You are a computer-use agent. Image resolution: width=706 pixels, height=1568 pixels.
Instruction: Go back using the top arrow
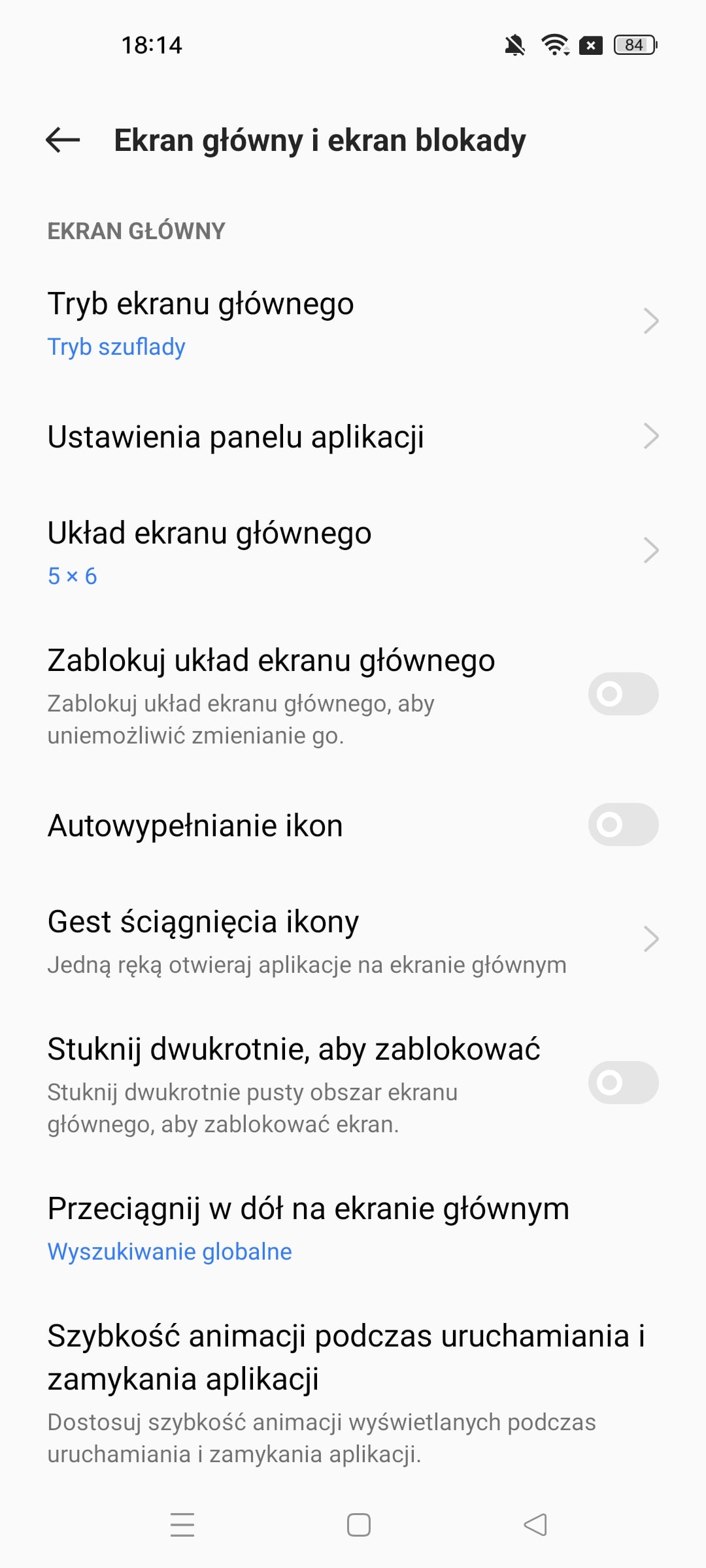click(63, 140)
